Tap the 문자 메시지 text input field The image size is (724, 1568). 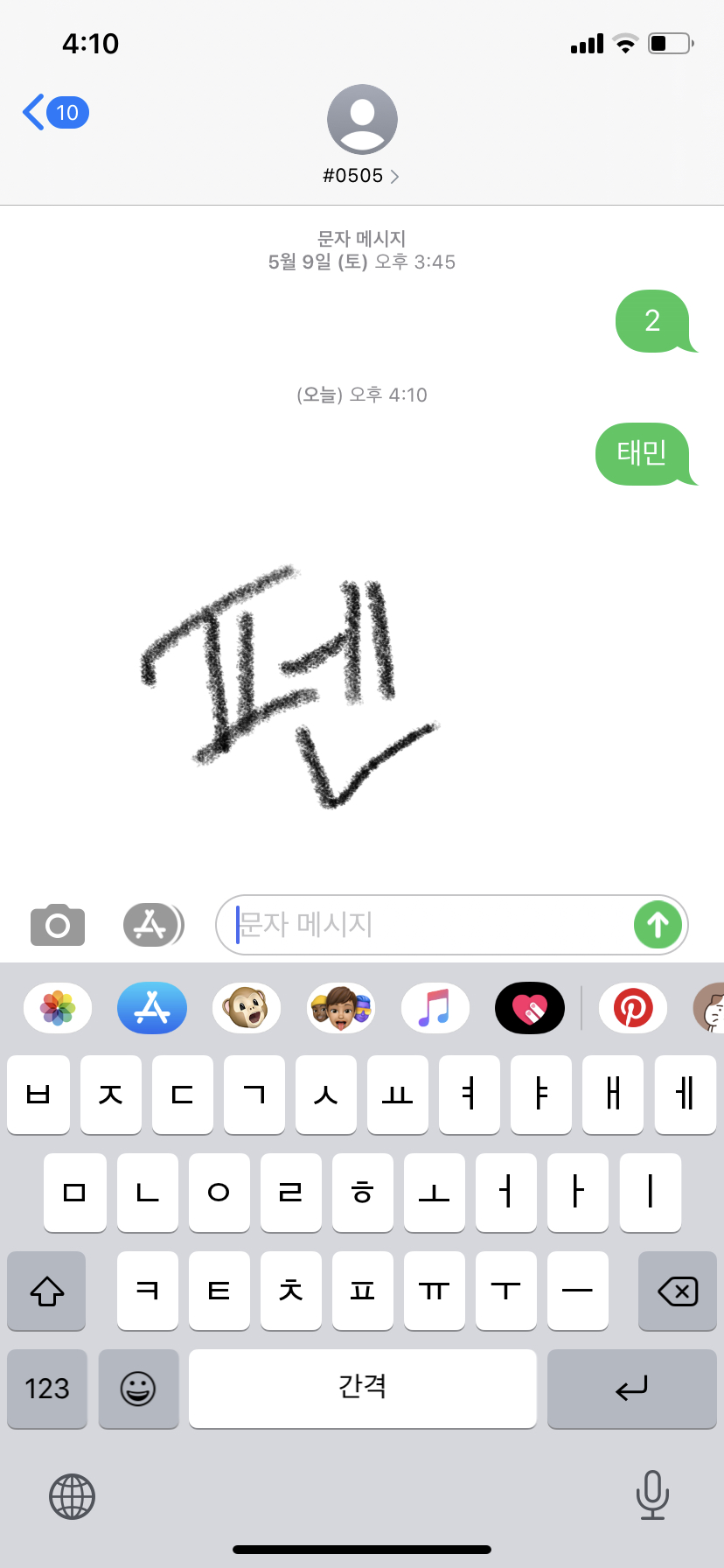tap(420, 924)
